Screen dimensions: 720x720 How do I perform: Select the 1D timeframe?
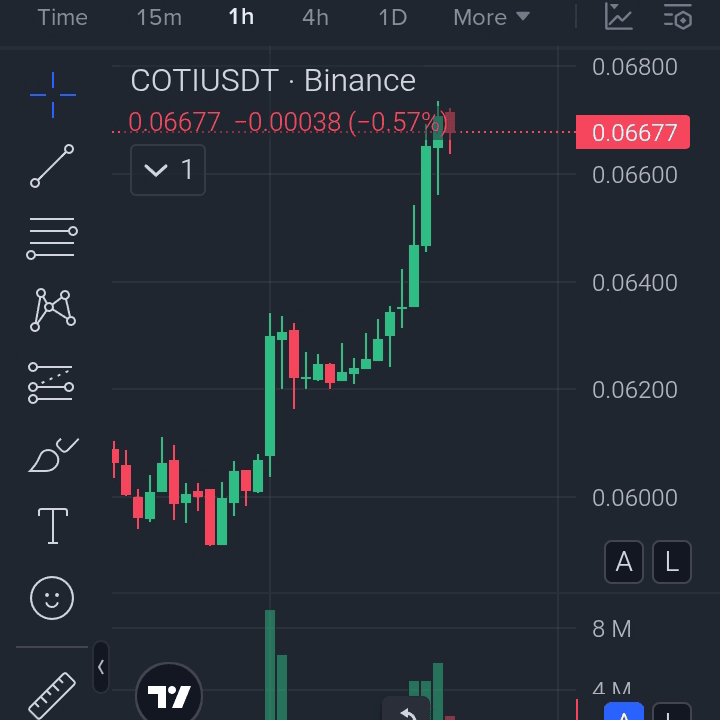[x=392, y=17]
